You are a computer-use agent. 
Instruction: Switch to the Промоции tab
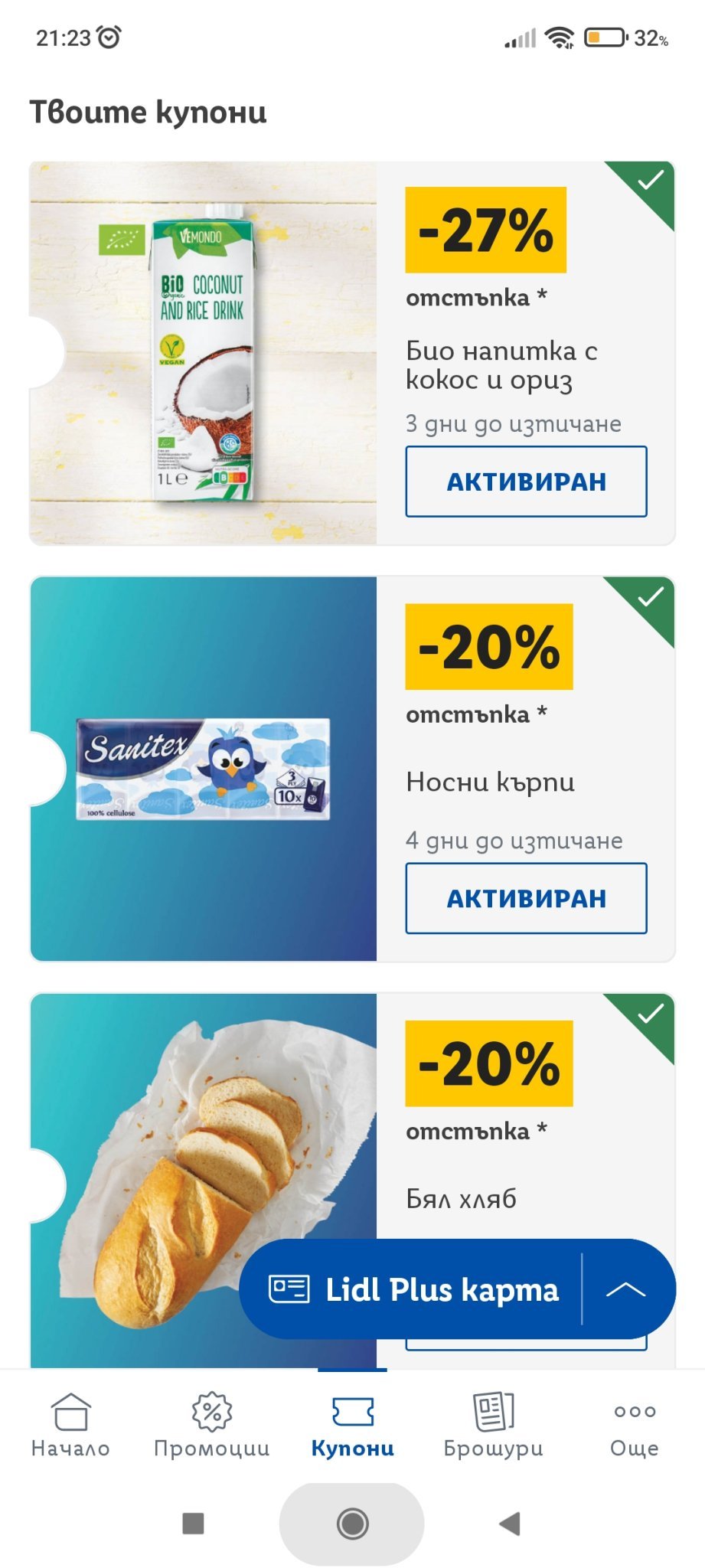[211, 1425]
